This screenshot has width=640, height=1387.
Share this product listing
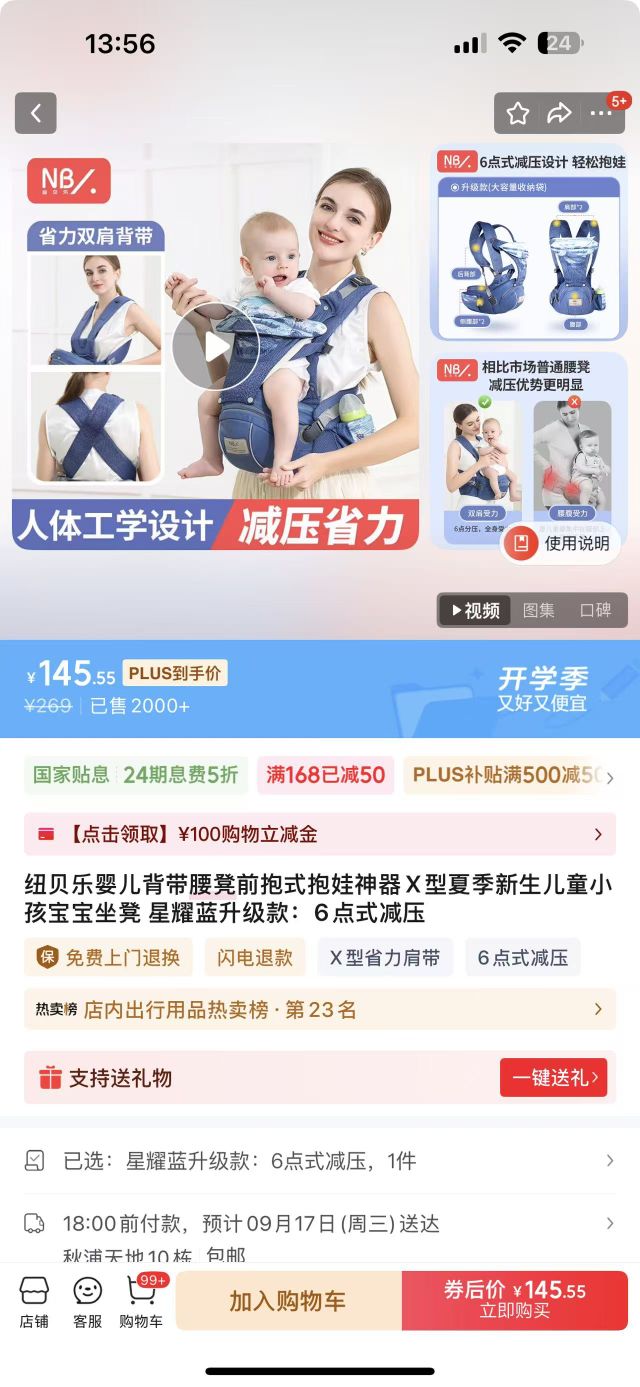pos(559,113)
